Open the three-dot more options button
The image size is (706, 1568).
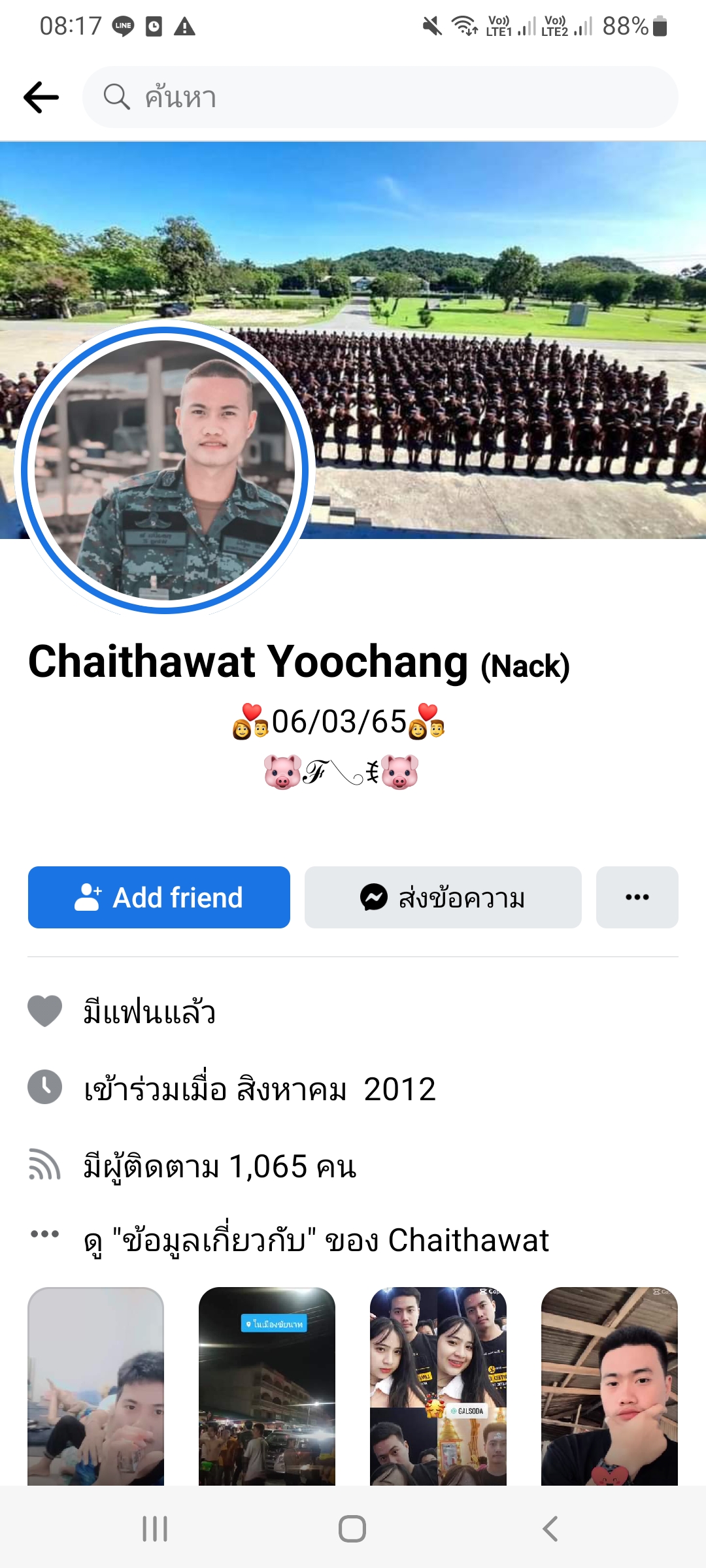(637, 897)
